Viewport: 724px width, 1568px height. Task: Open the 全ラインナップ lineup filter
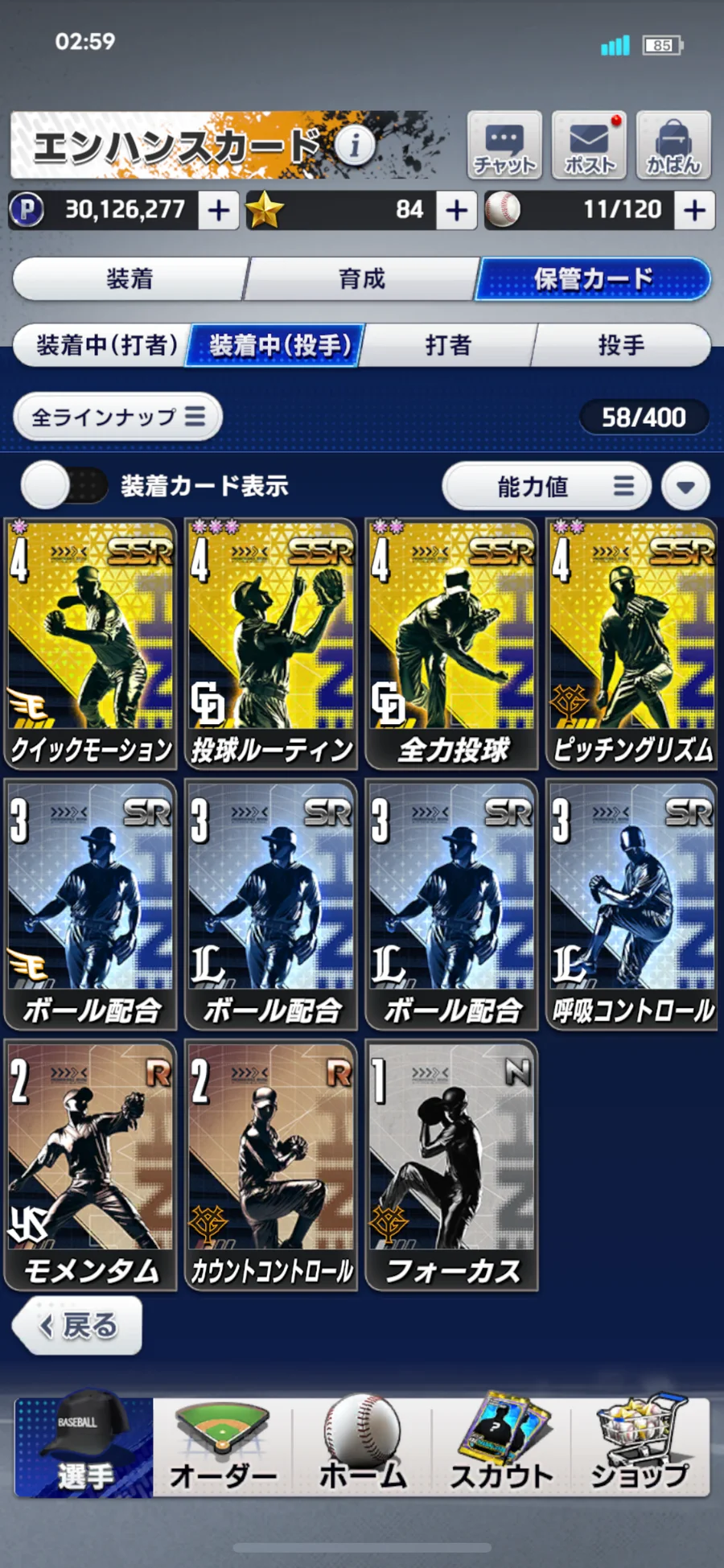(117, 417)
